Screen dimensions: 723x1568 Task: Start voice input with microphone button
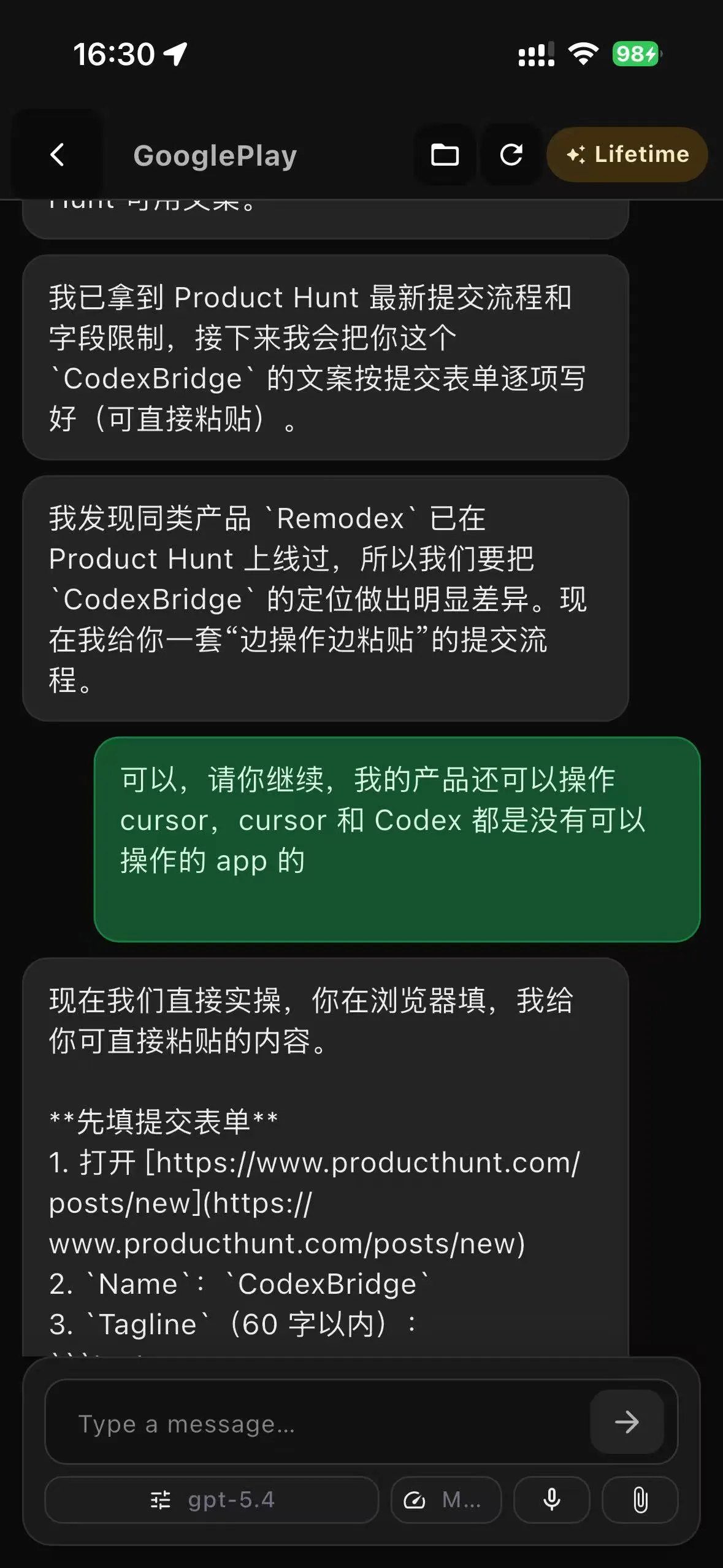(551, 1500)
